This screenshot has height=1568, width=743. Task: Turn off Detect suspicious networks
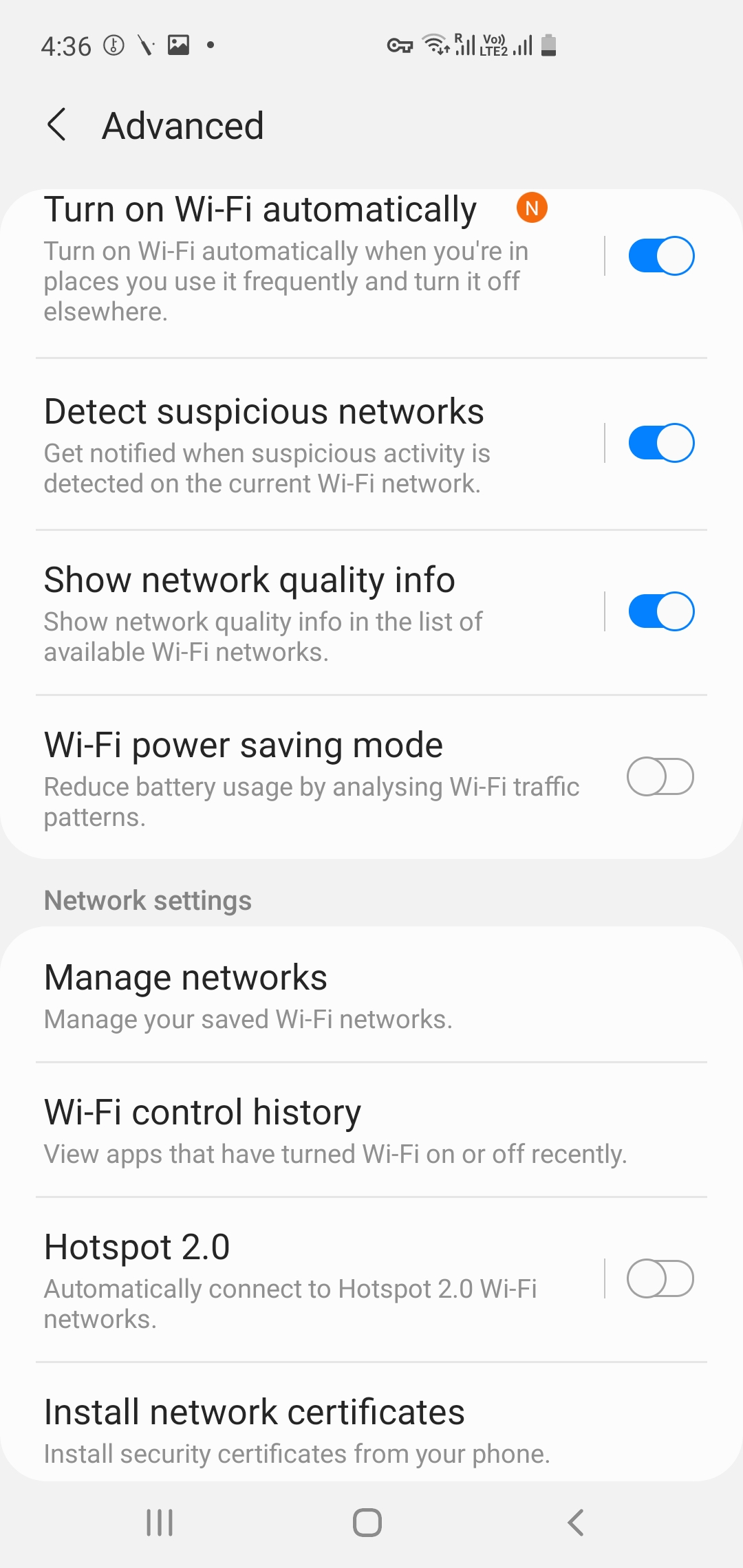click(x=660, y=442)
